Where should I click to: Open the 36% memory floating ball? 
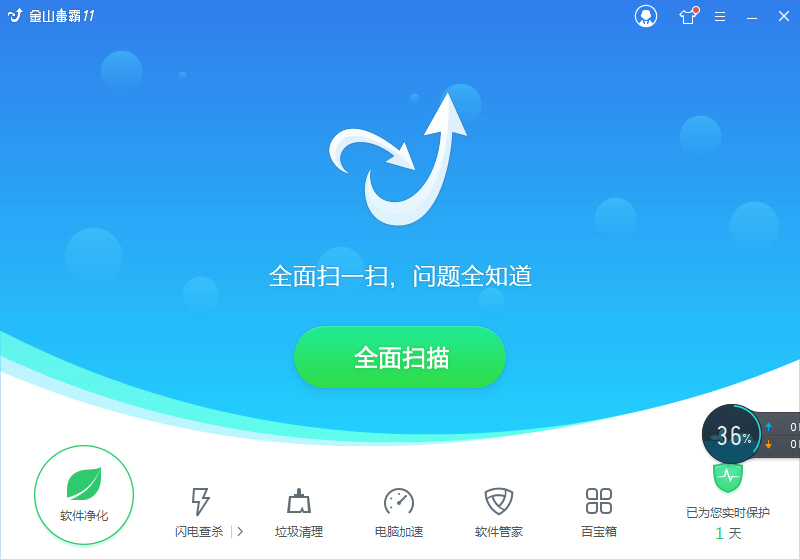coord(732,437)
